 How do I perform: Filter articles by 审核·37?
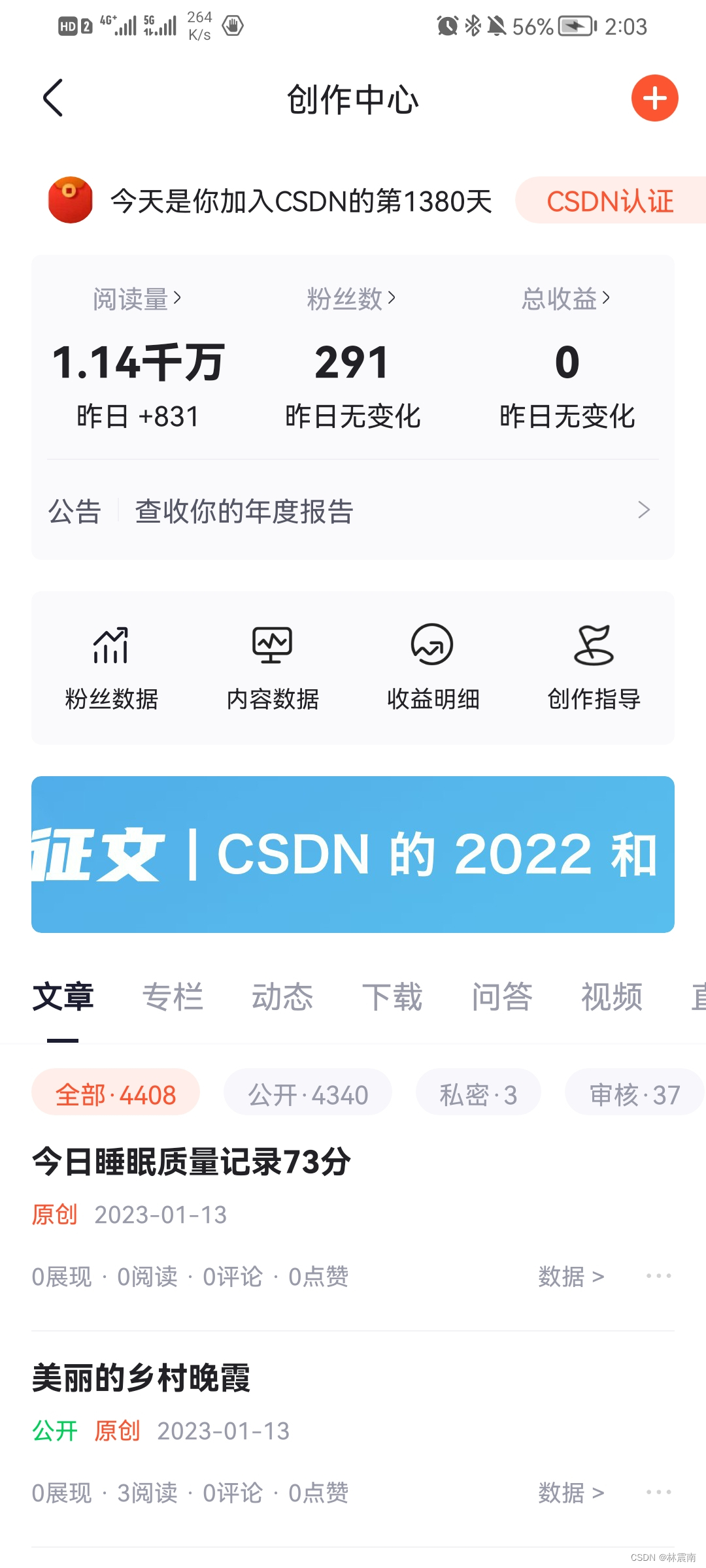click(x=634, y=1094)
